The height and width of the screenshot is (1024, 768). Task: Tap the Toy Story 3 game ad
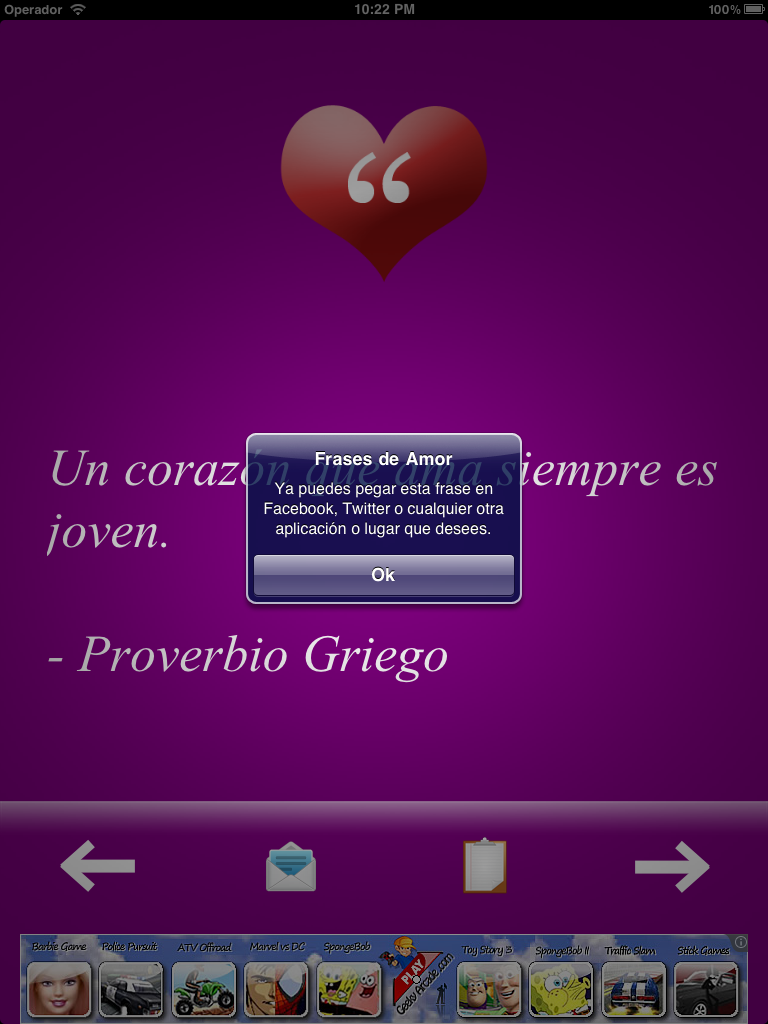click(489, 988)
